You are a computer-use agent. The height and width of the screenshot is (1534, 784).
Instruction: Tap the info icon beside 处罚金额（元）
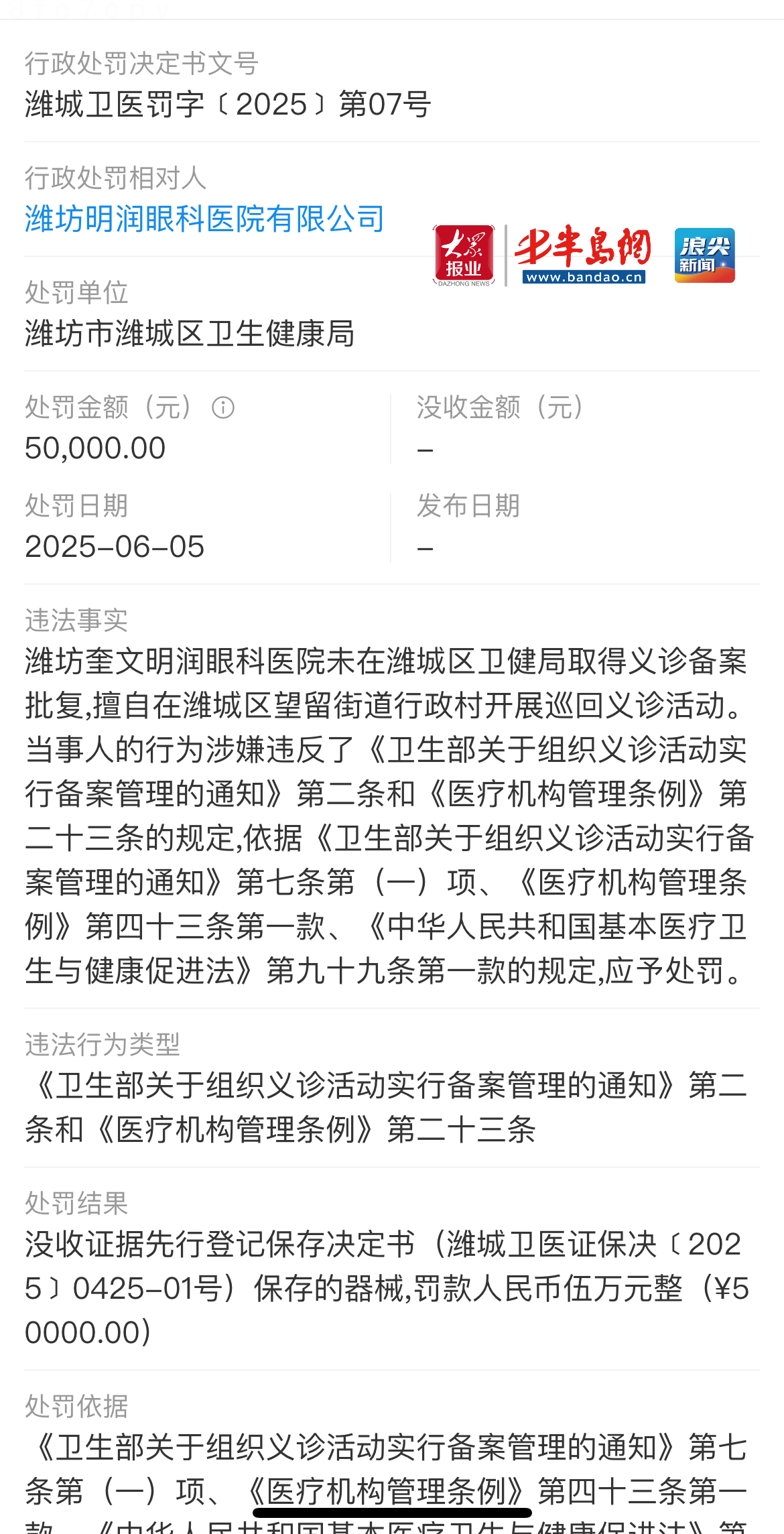click(x=223, y=407)
